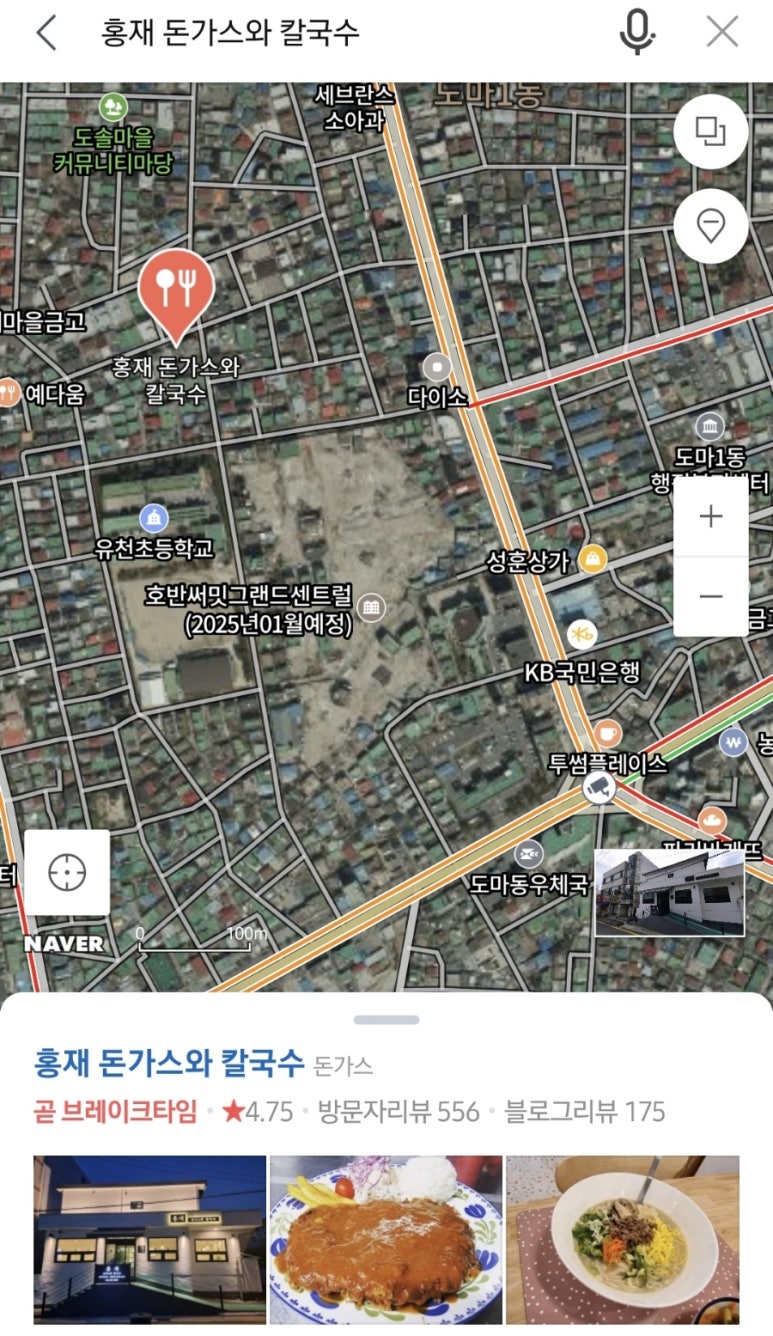Start voice search with the microphone

pos(636,33)
